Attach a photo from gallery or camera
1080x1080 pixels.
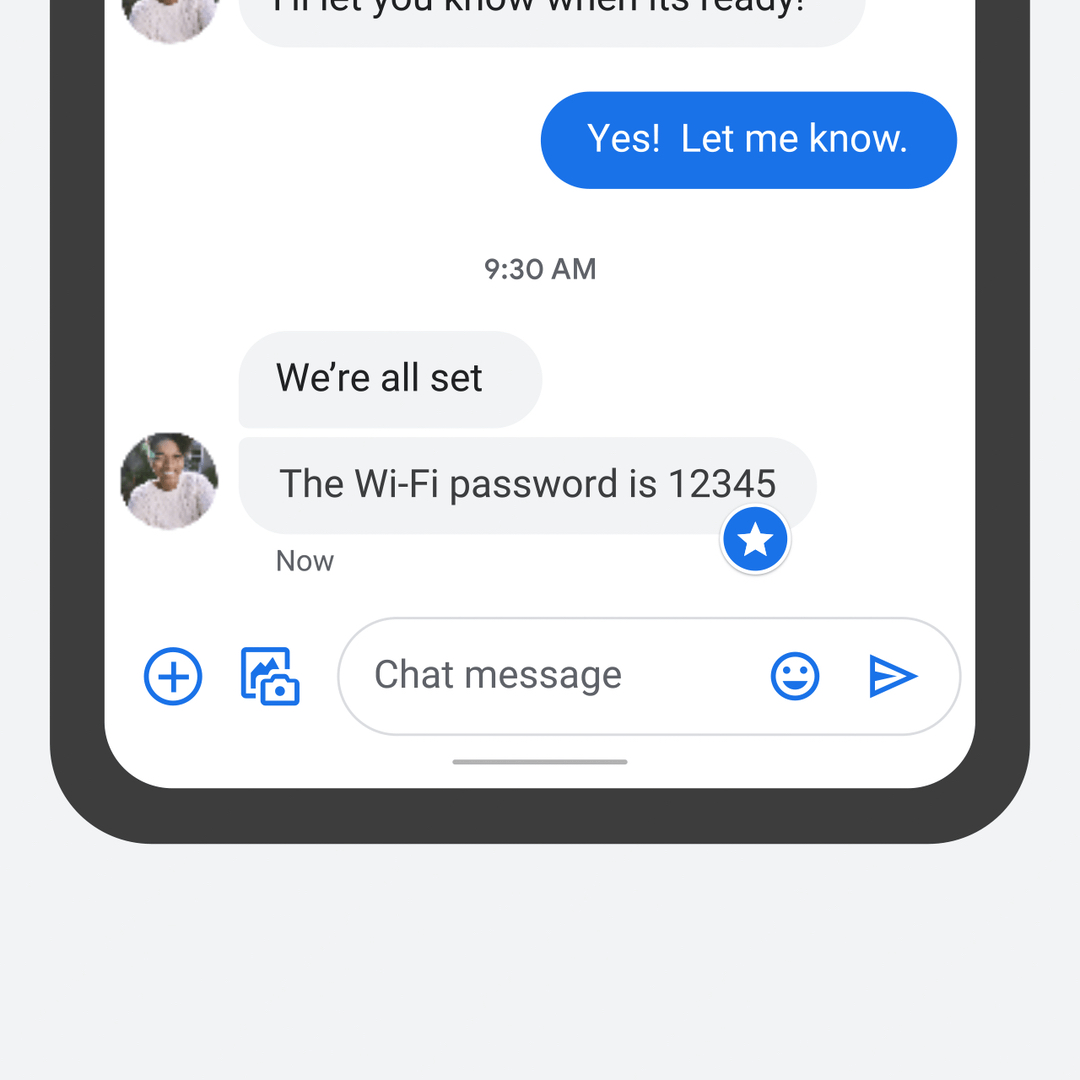pos(270,677)
